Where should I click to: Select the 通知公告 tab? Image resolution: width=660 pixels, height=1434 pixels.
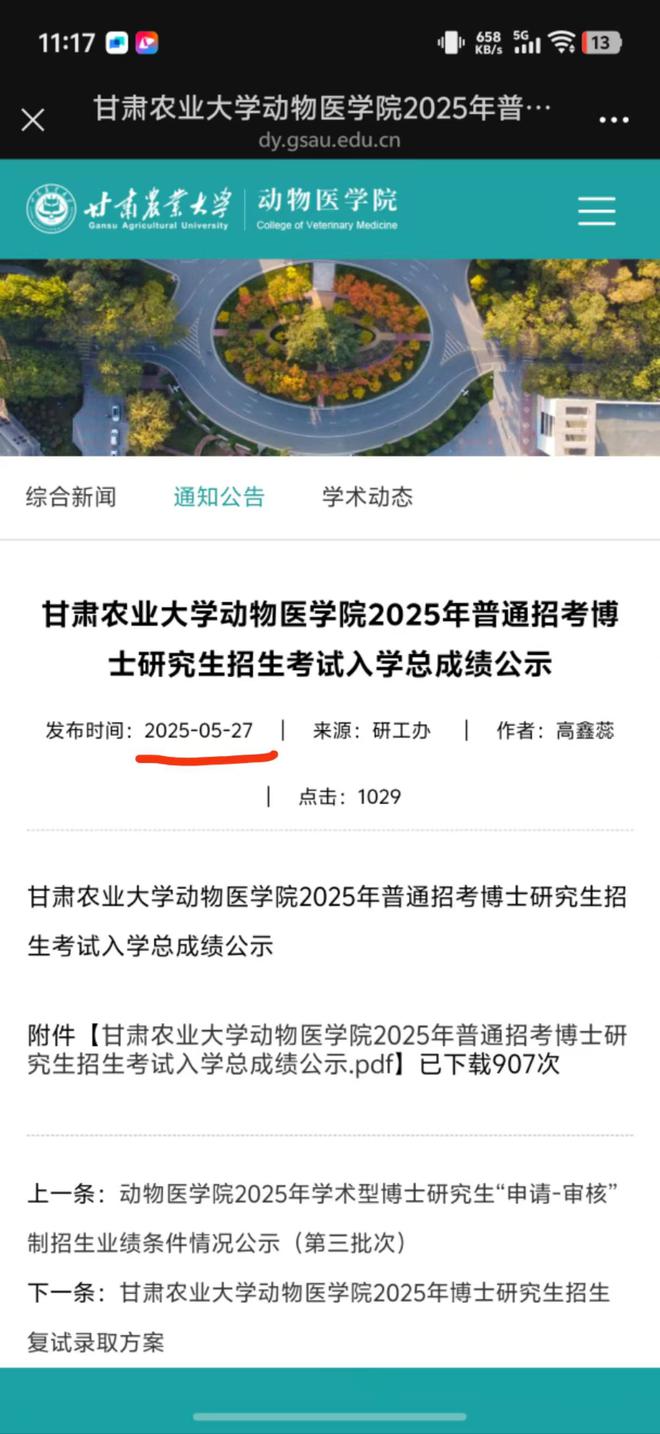219,497
